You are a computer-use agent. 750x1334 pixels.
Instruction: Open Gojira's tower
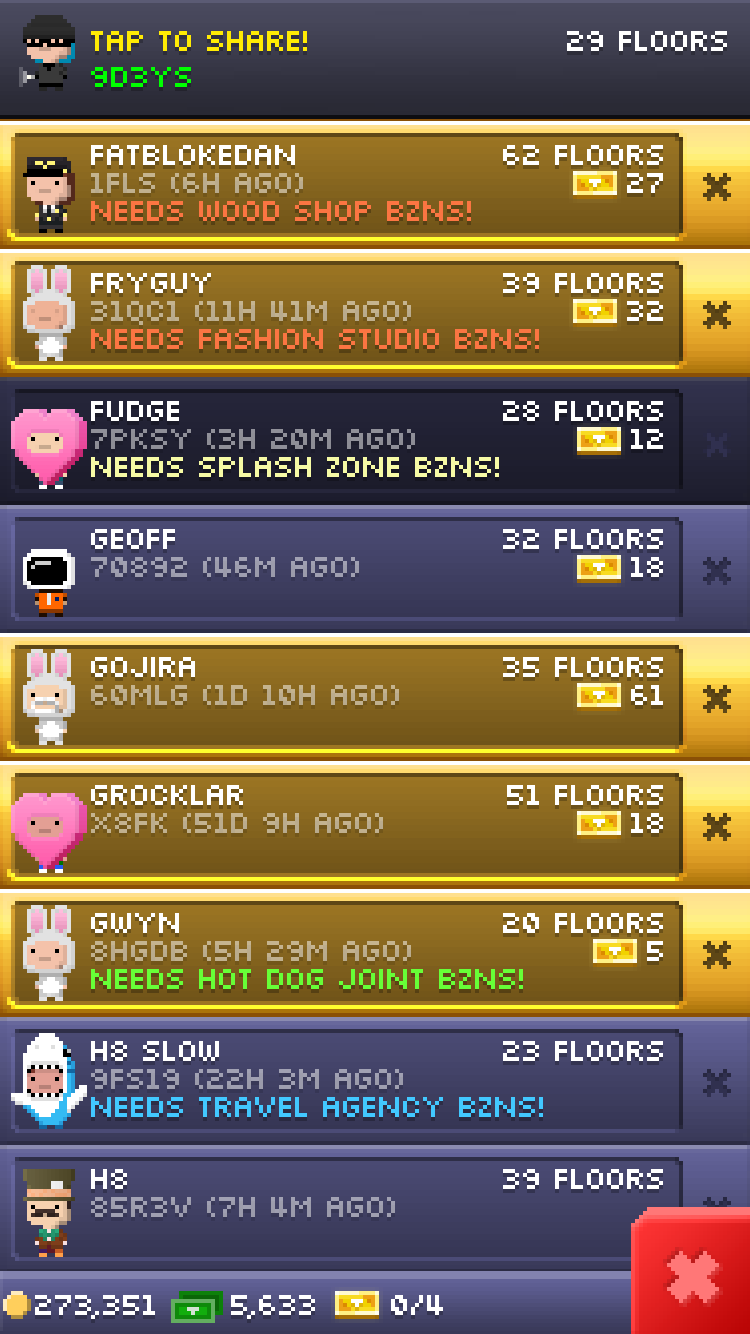tap(345, 698)
